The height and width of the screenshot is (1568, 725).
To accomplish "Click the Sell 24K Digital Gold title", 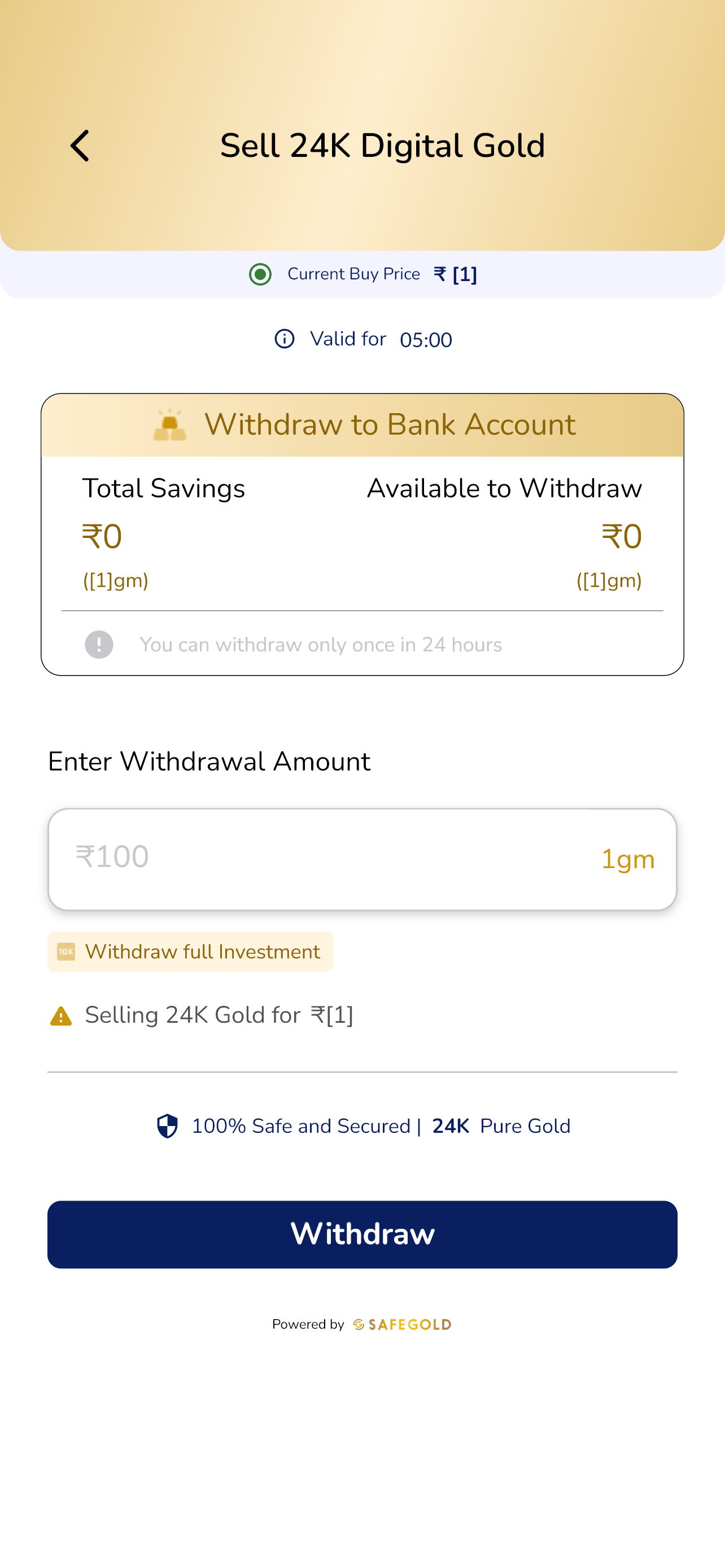I will pos(383,146).
